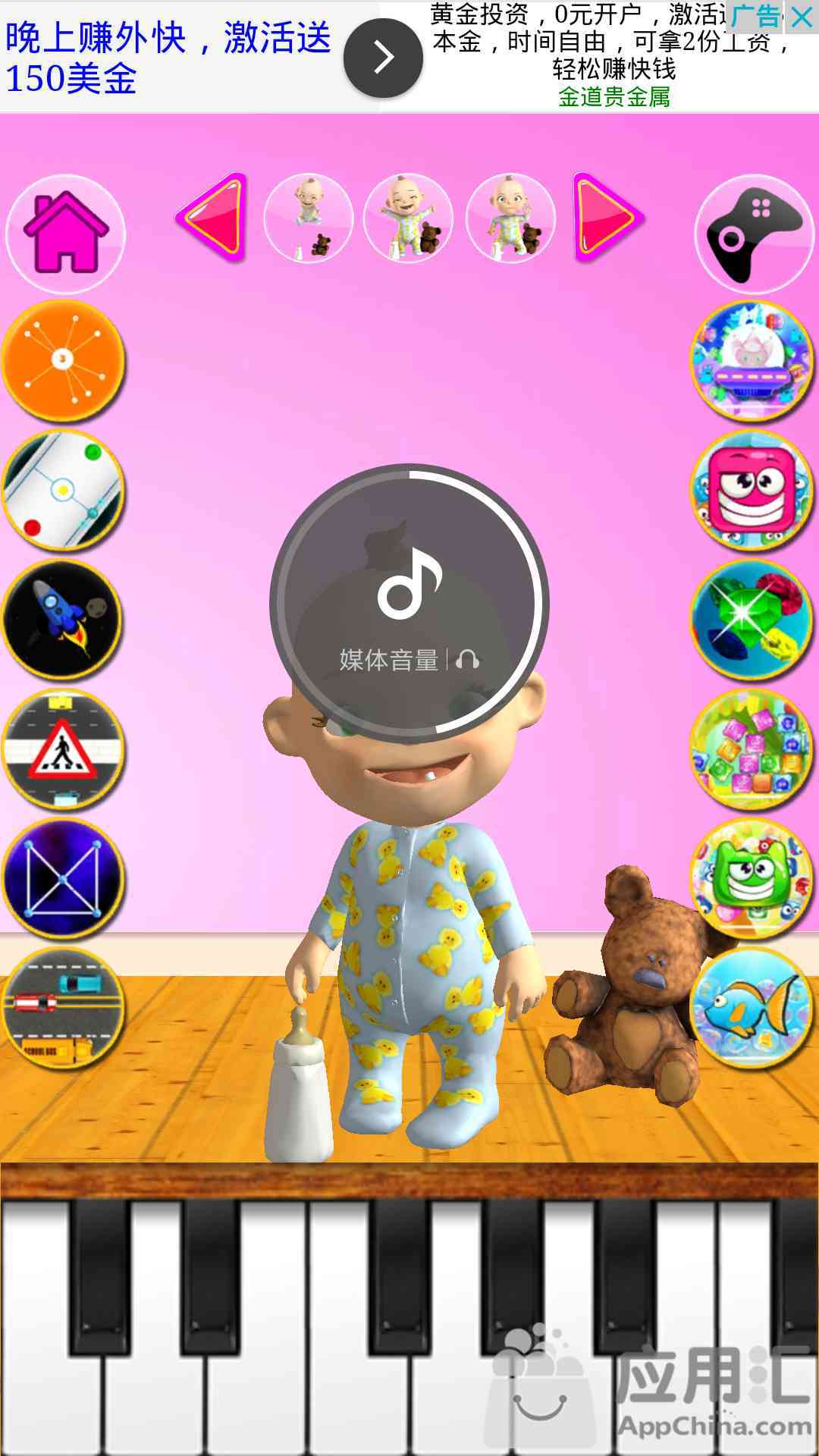
Task: Open the green jelly monster game
Action: [x=751, y=880]
